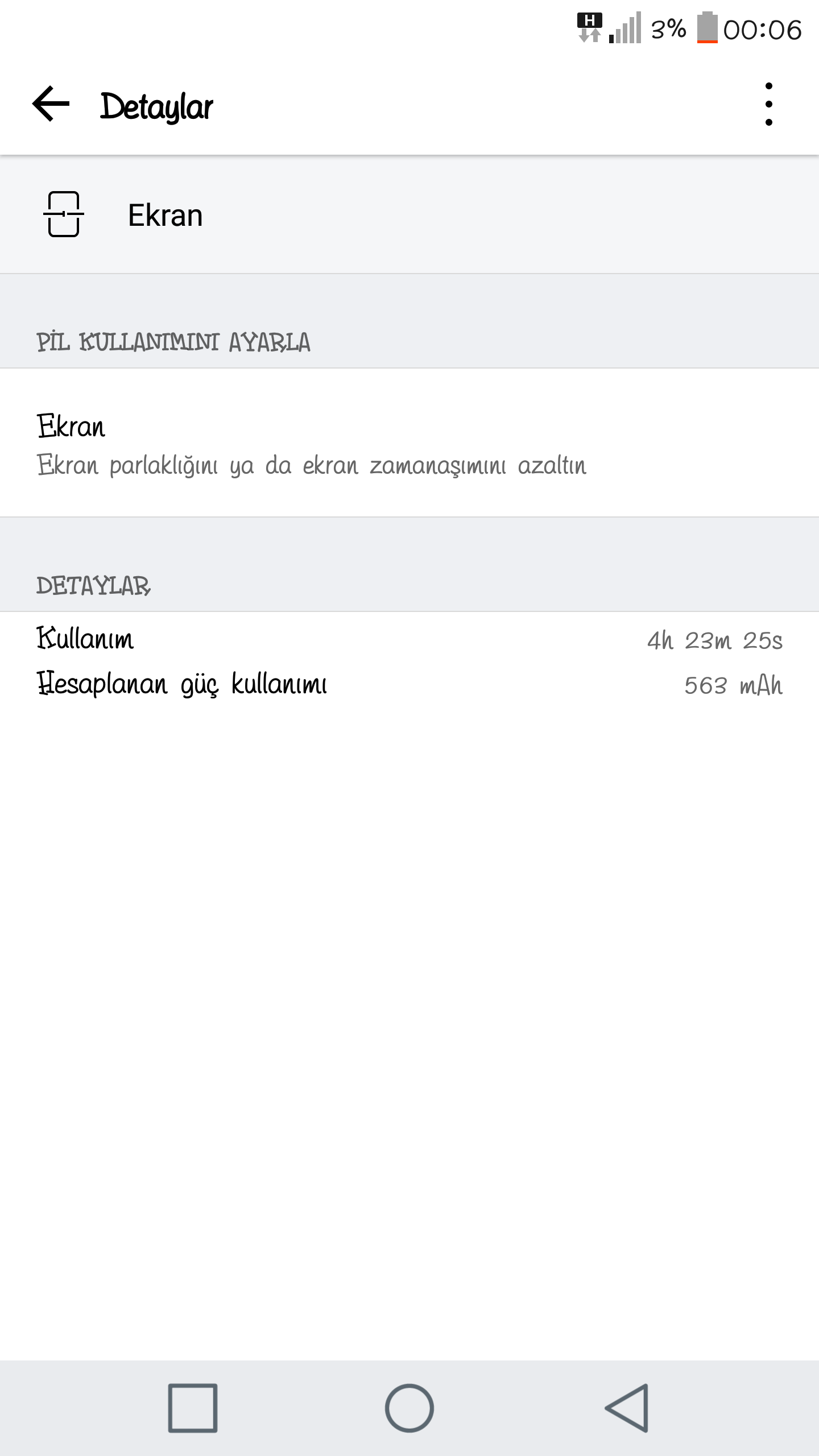Go to the home screen

(x=409, y=1408)
